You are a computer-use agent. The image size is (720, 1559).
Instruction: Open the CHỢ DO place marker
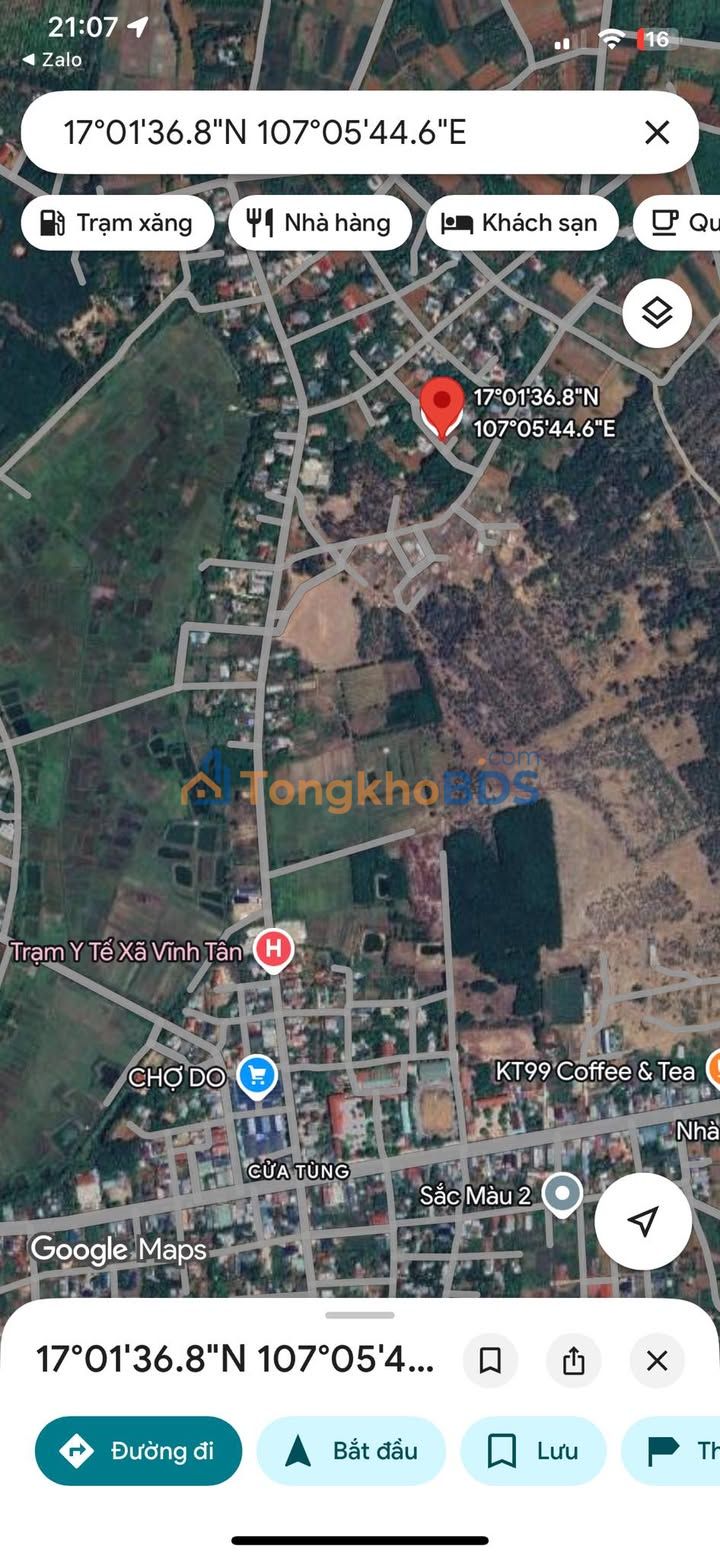(258, 1076)
